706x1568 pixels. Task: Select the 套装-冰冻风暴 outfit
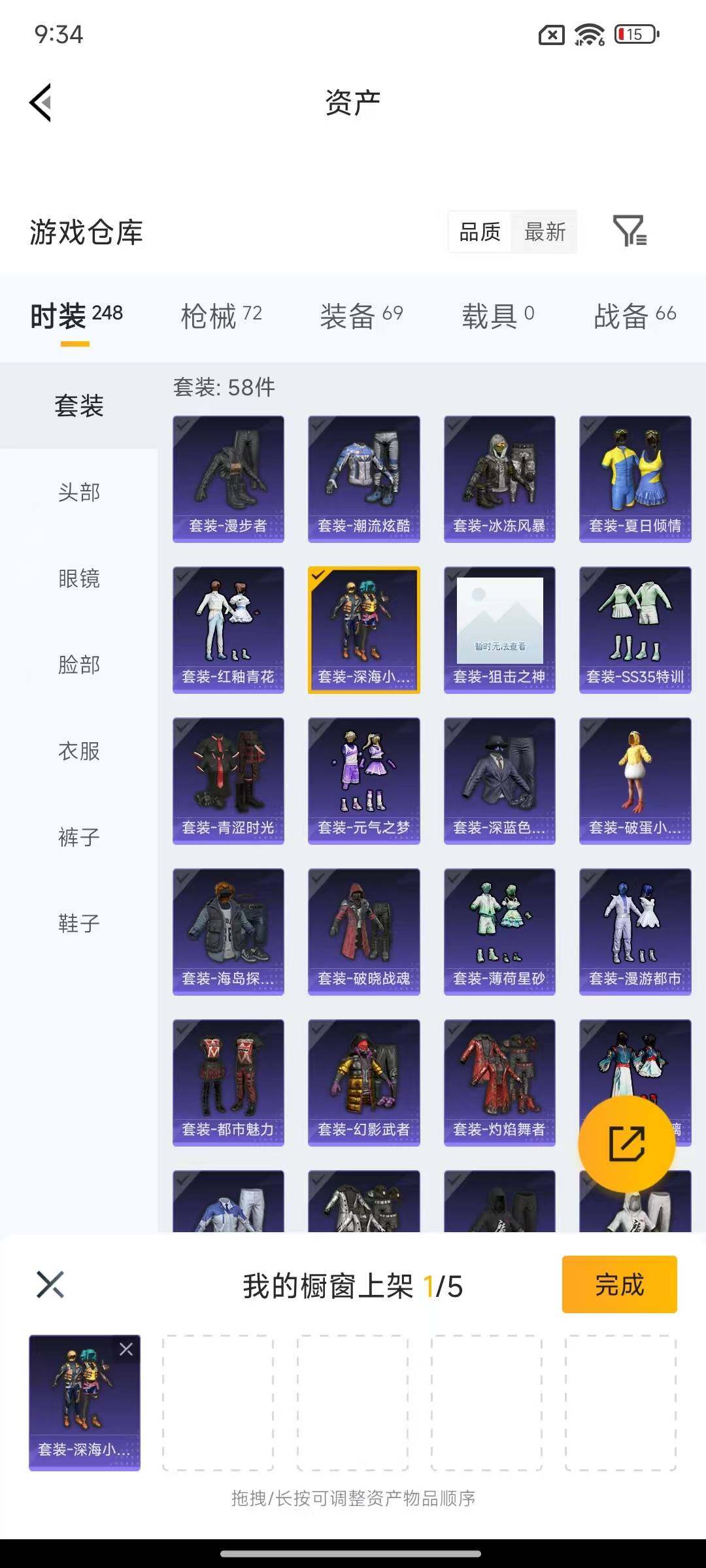[x=499, y=478]
